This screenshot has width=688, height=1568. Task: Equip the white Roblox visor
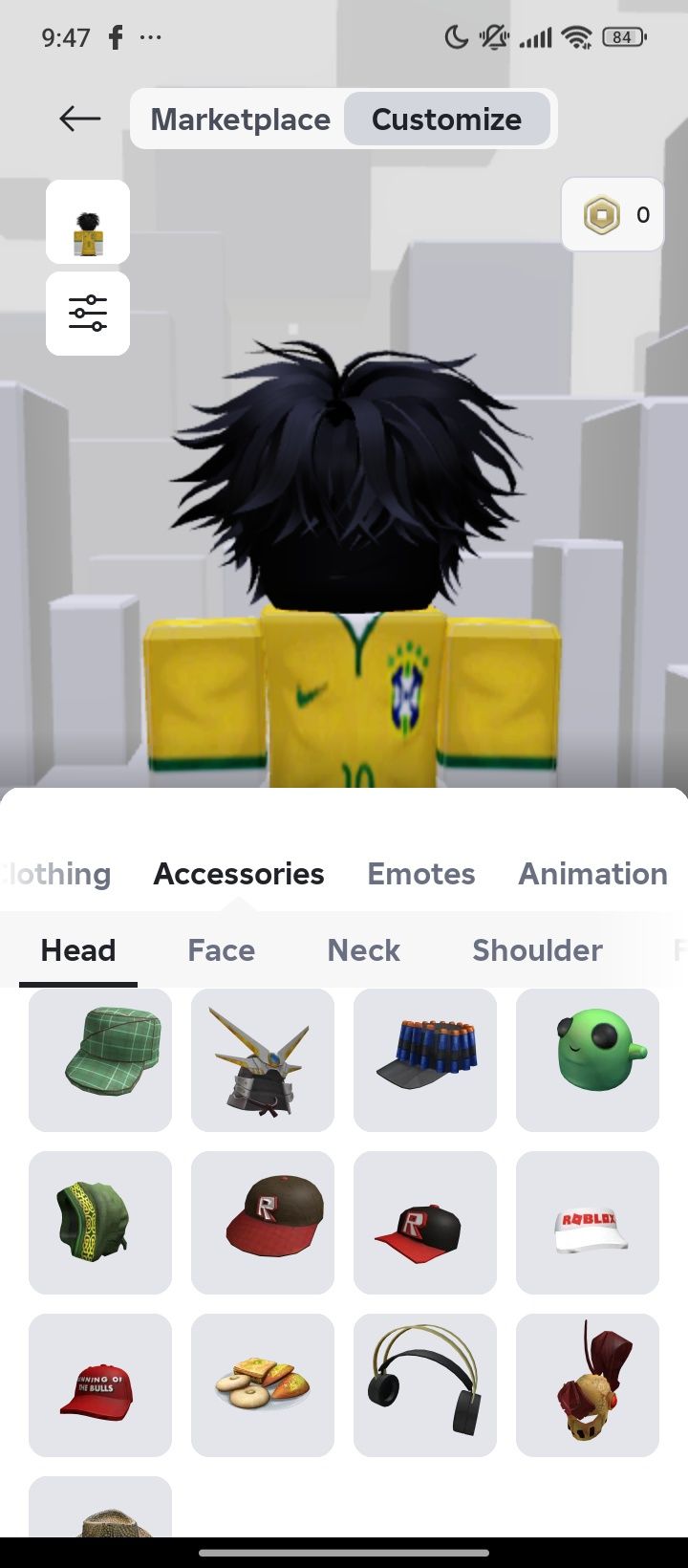(588, 1223)
